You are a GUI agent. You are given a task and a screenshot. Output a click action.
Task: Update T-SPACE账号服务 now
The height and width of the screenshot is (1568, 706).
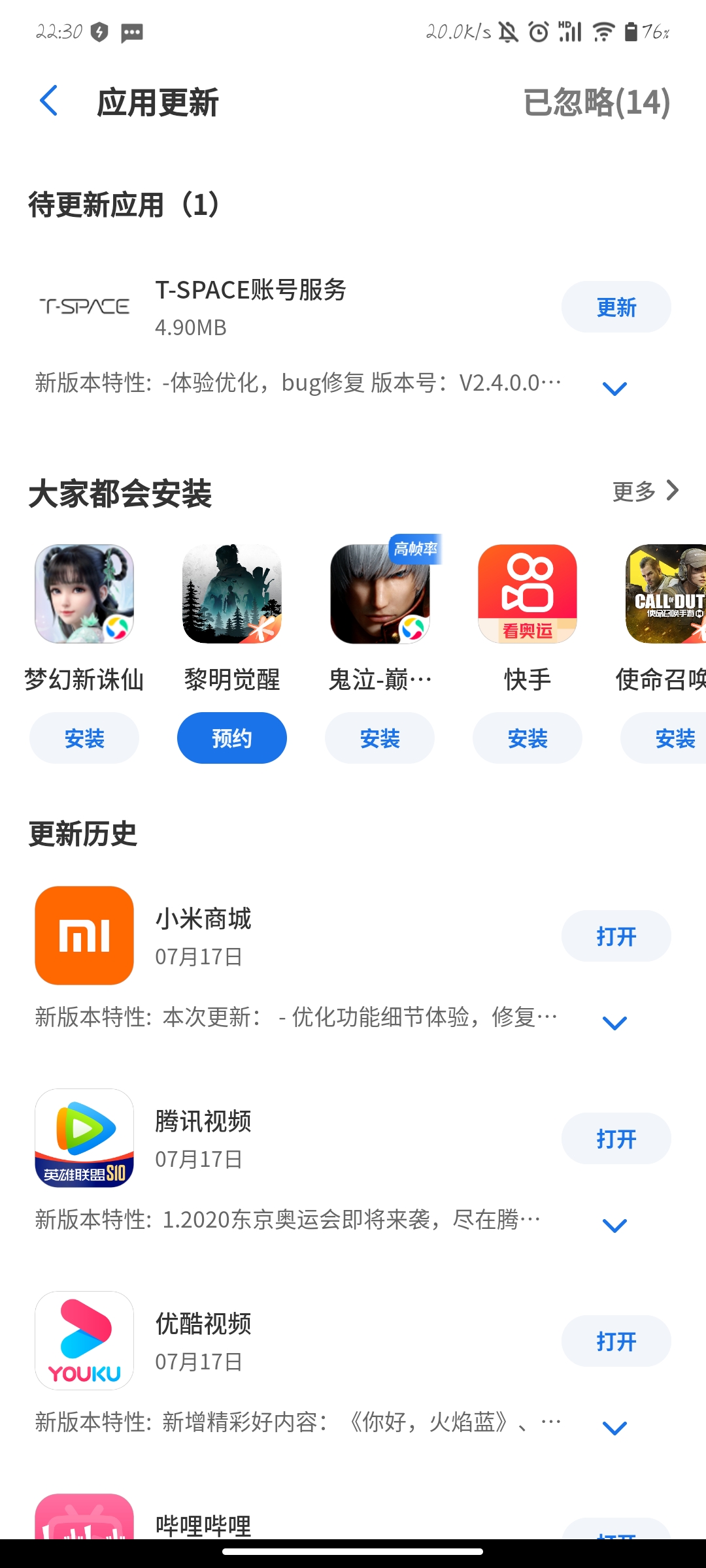tap(616, 307)
